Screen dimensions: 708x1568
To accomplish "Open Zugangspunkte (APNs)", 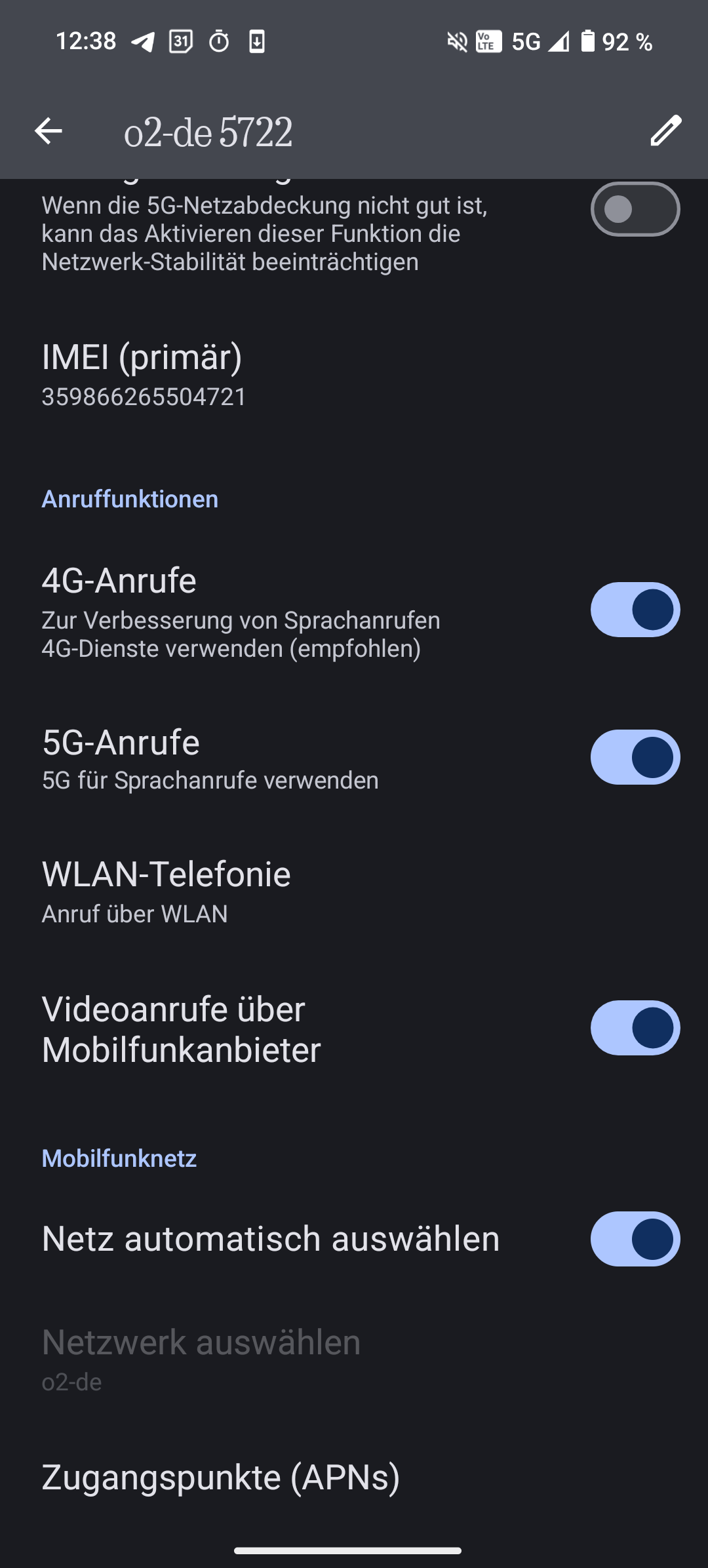I will (x=221, y=1478).
